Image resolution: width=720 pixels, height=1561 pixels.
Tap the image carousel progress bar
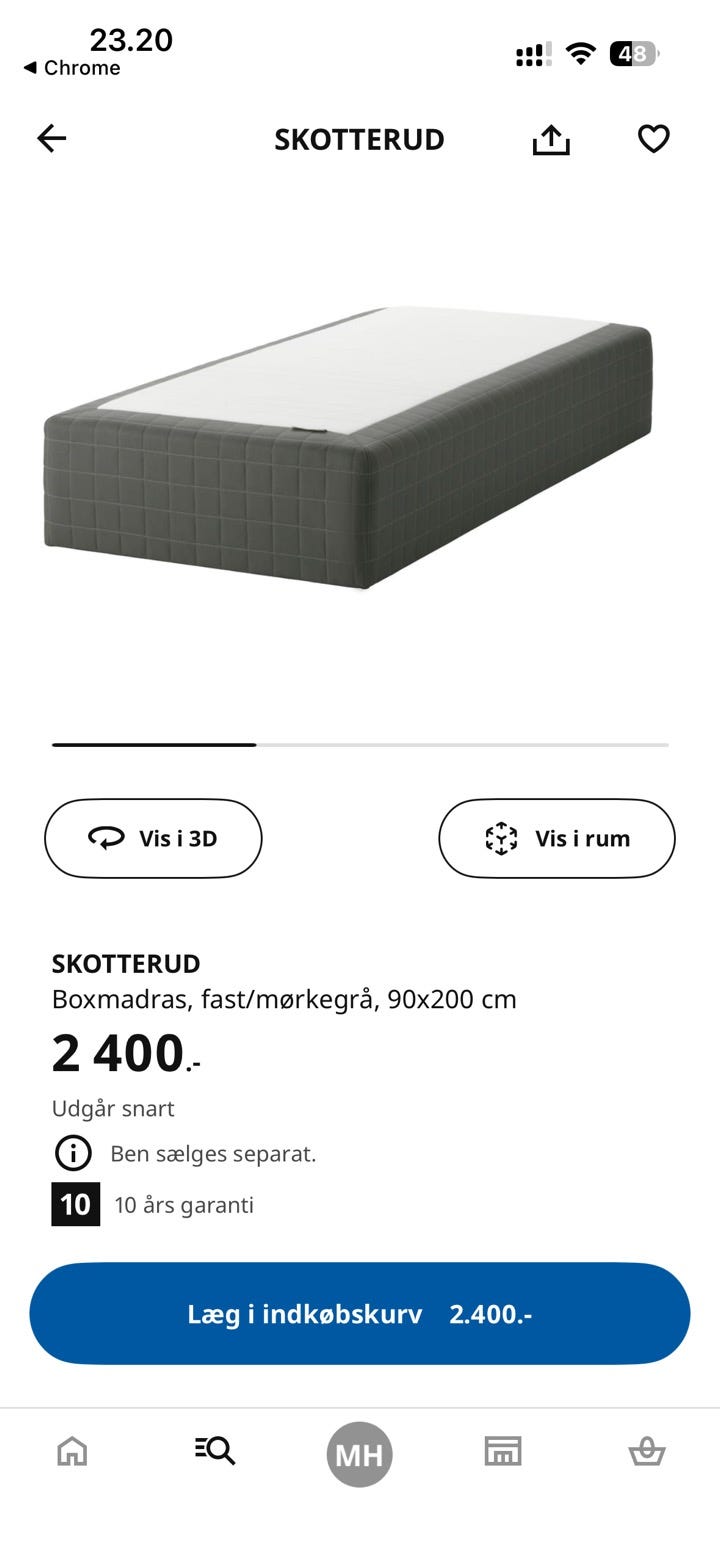click(360, 745)
